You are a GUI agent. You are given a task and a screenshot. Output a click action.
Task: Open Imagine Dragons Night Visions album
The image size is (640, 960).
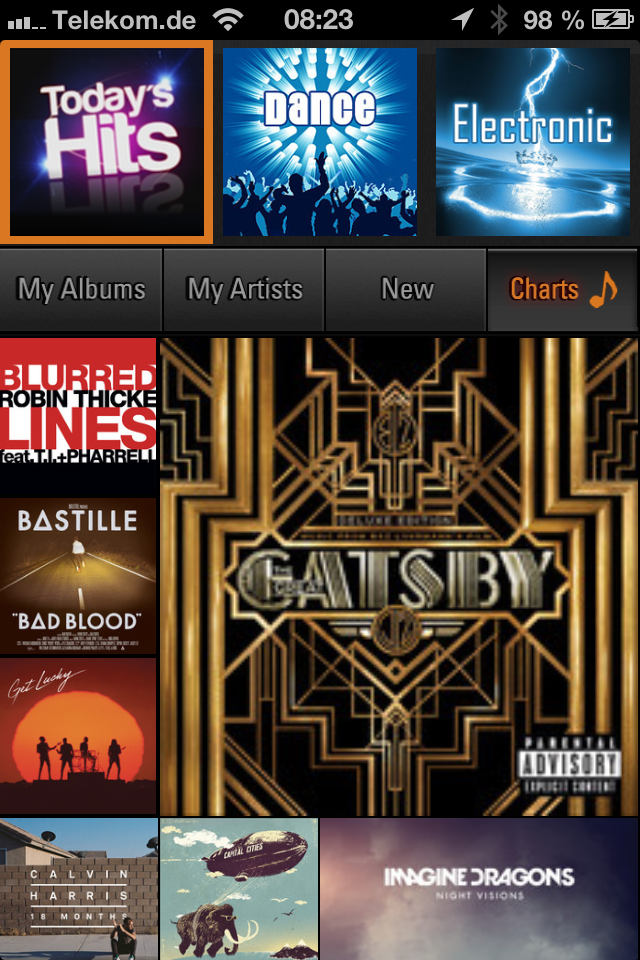pyautogui.click(x=479, y=889)
